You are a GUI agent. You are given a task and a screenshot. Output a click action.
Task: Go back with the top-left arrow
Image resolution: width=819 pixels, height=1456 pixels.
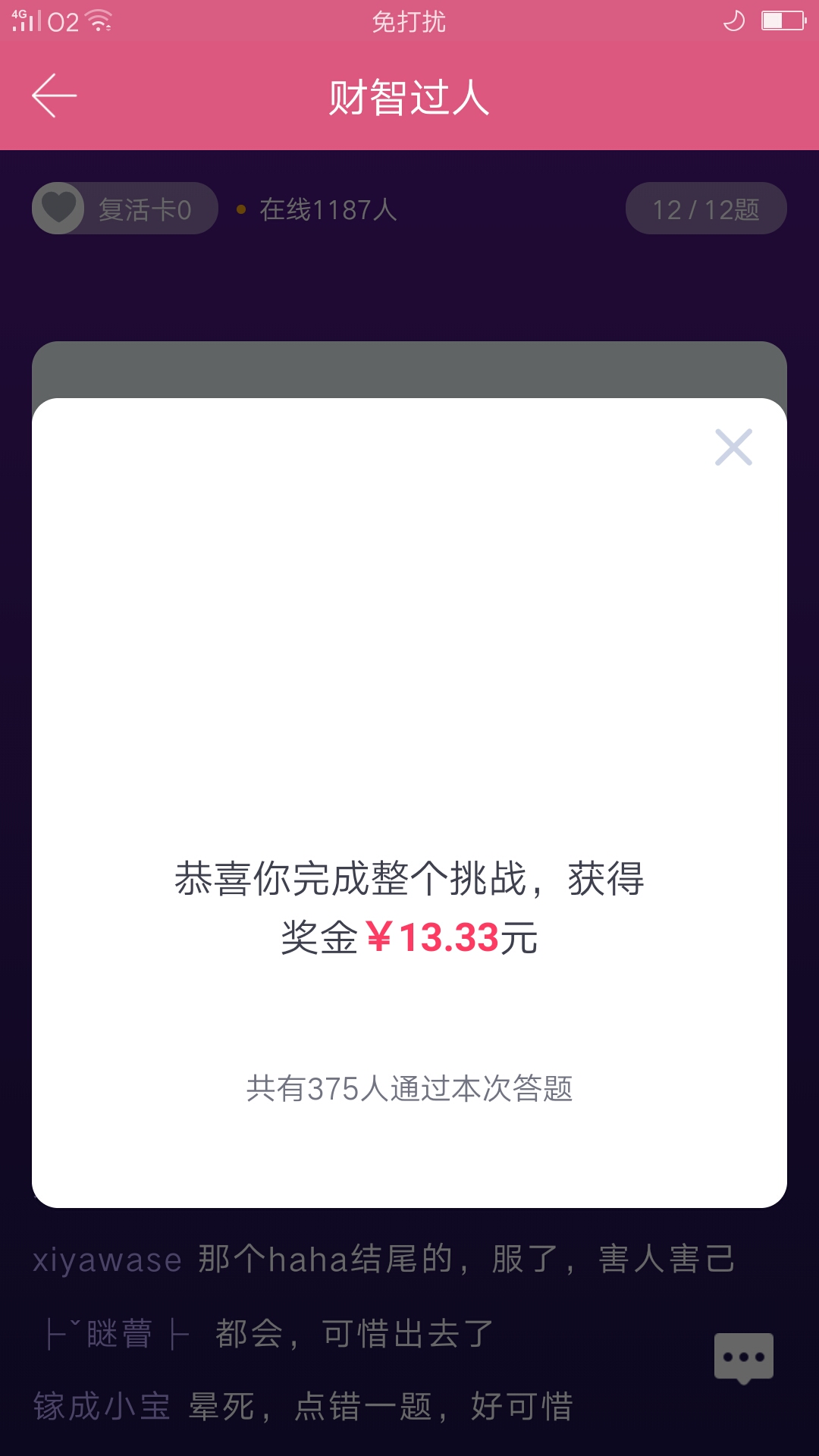(54, 96)
